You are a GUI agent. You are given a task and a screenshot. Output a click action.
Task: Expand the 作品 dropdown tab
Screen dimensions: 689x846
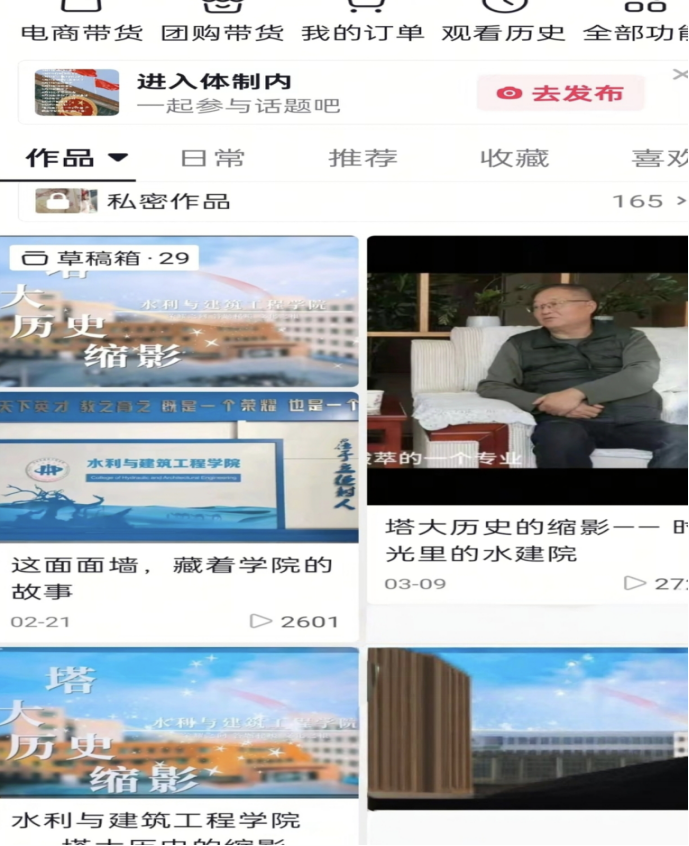pyautogui.click(x=77, y=158)
